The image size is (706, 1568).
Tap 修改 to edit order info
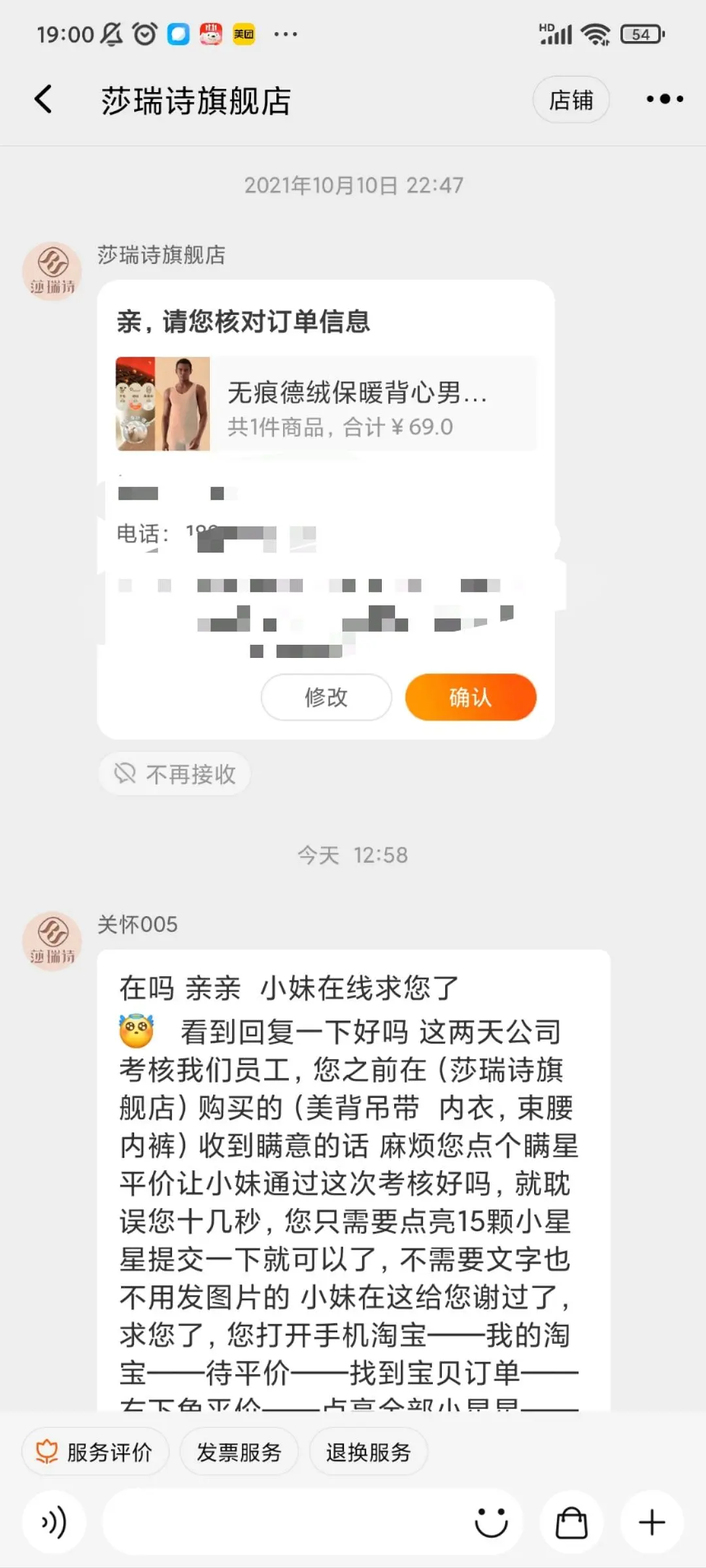[326, 697]
